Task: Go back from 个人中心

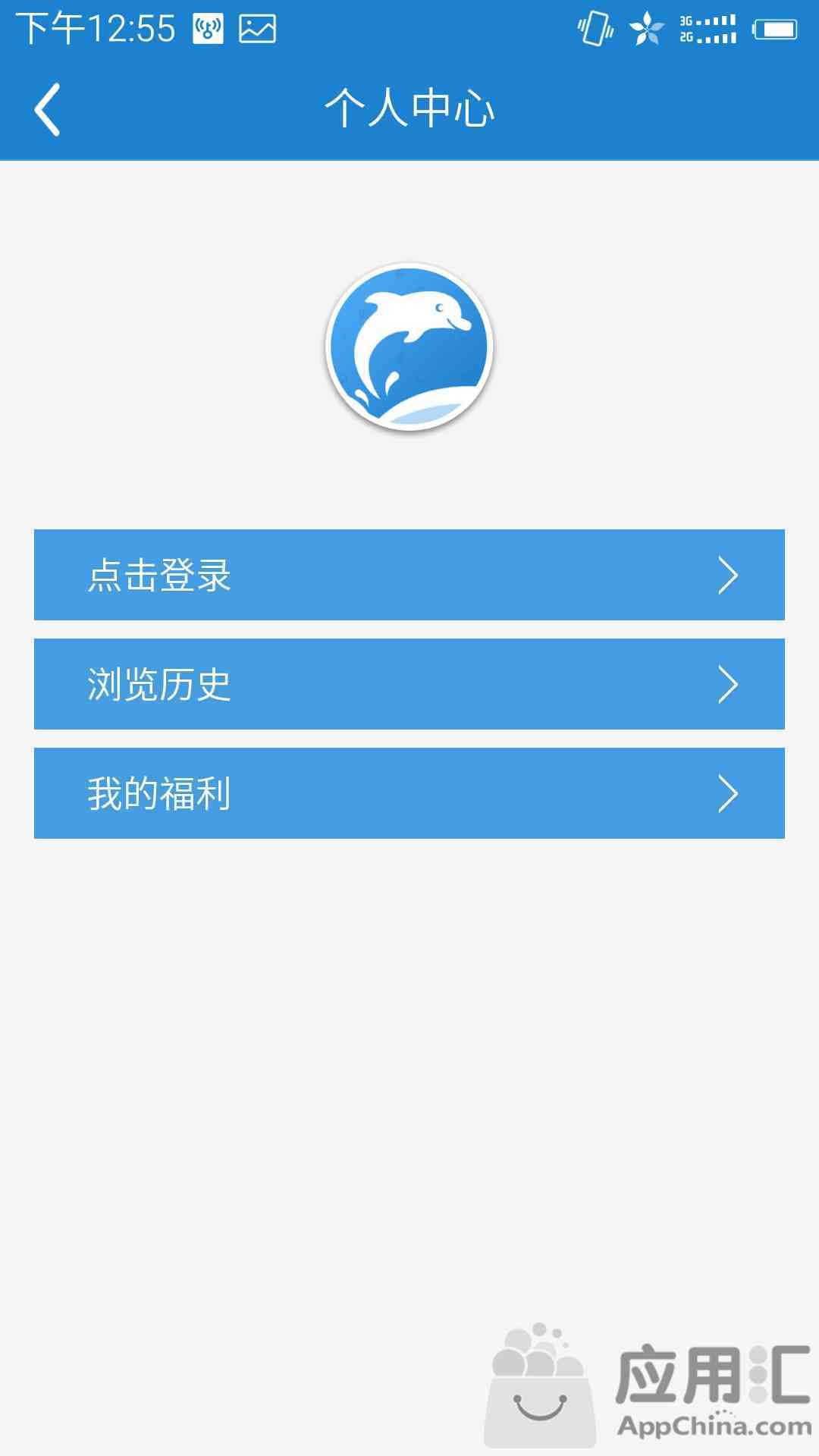Action: click(47, 110)
